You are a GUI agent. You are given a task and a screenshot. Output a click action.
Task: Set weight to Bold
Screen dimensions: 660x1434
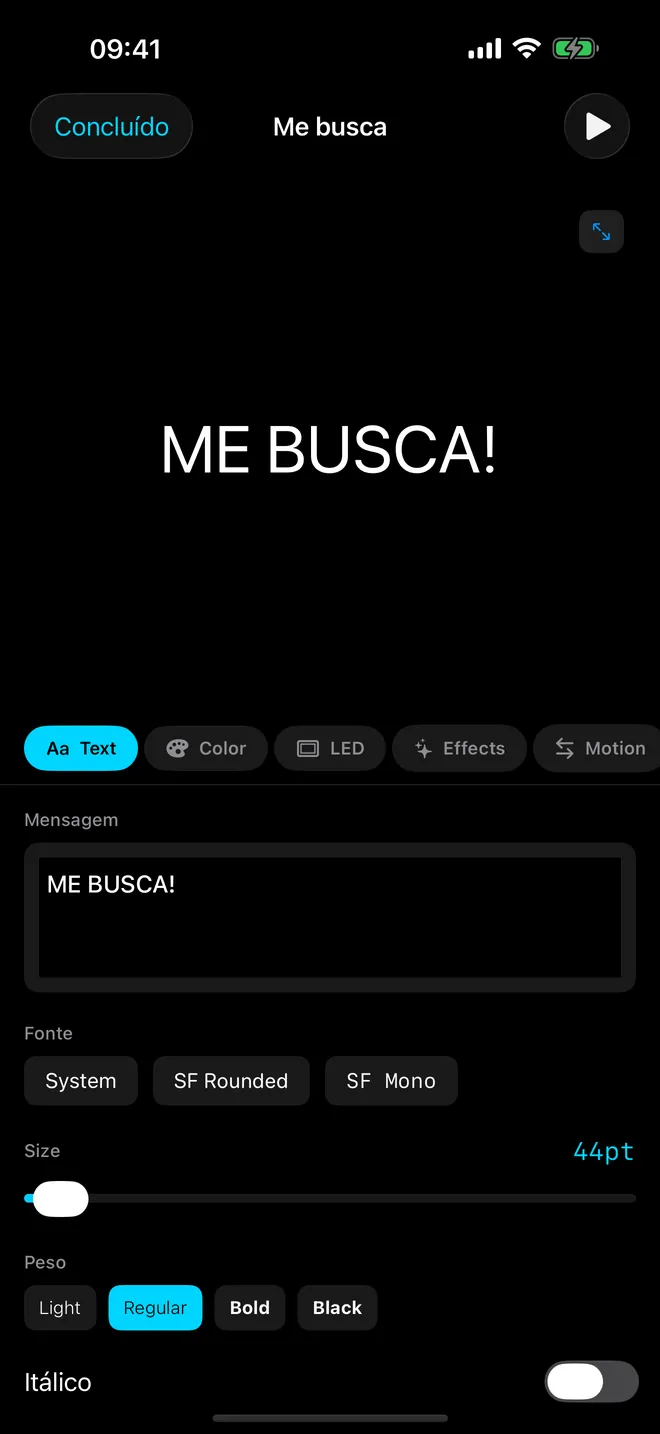250,1308
